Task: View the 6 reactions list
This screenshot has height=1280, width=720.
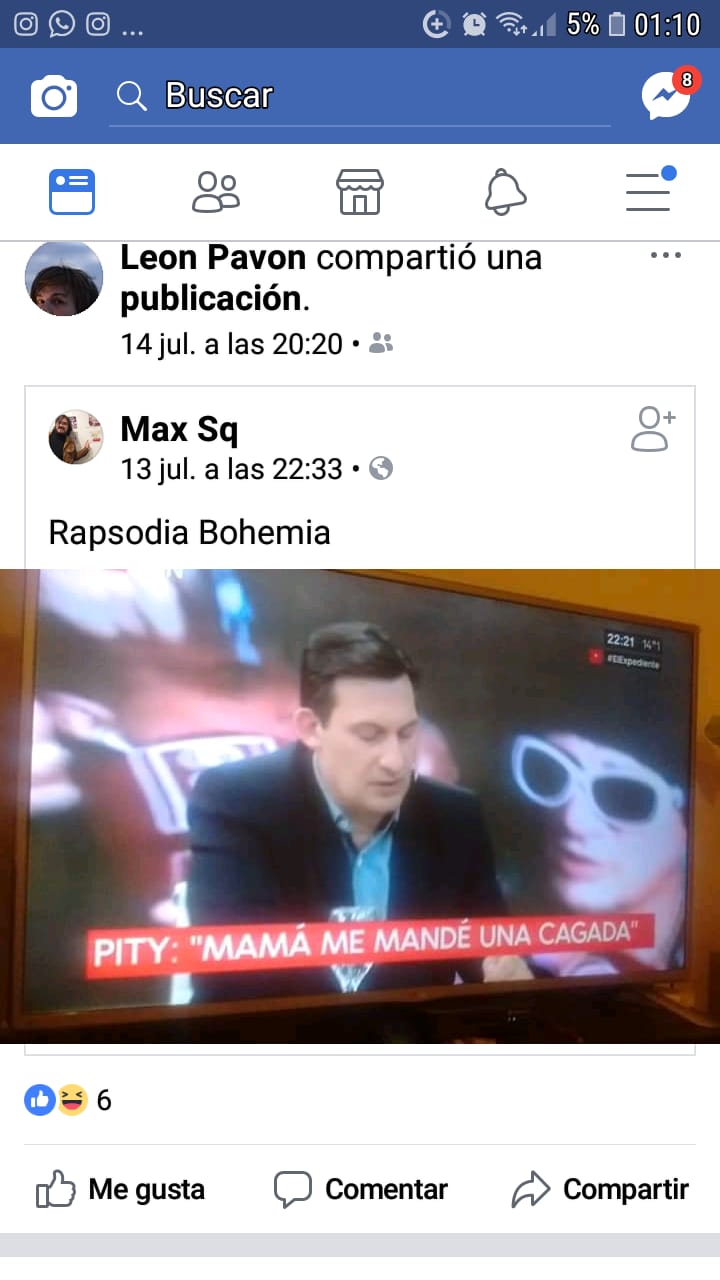Action: (68, 1101)
